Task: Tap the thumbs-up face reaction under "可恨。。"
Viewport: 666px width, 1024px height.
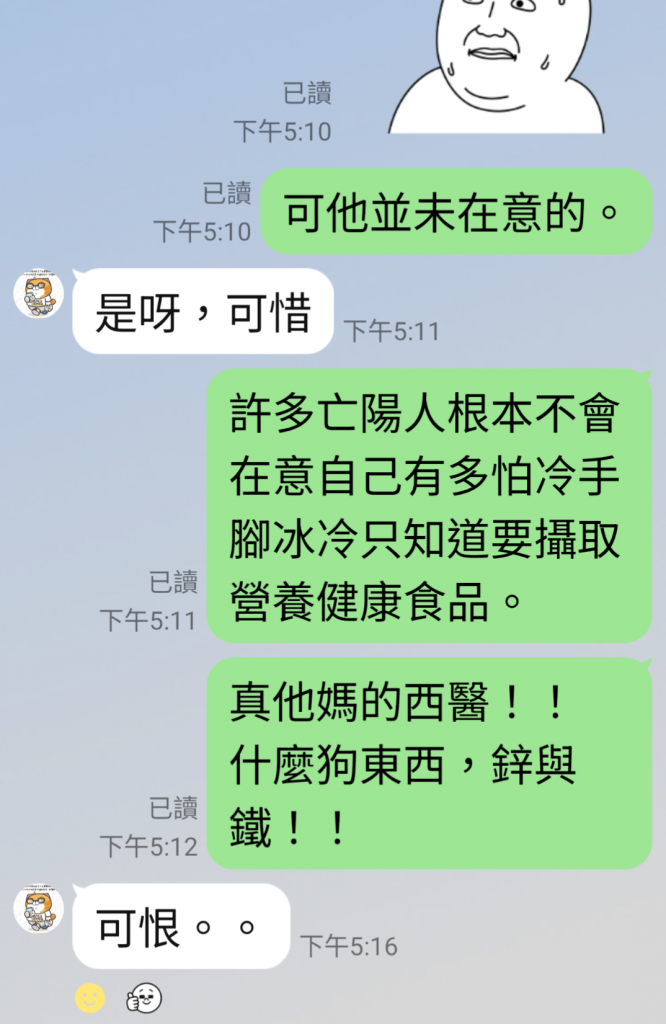Action: coord(143,997)
